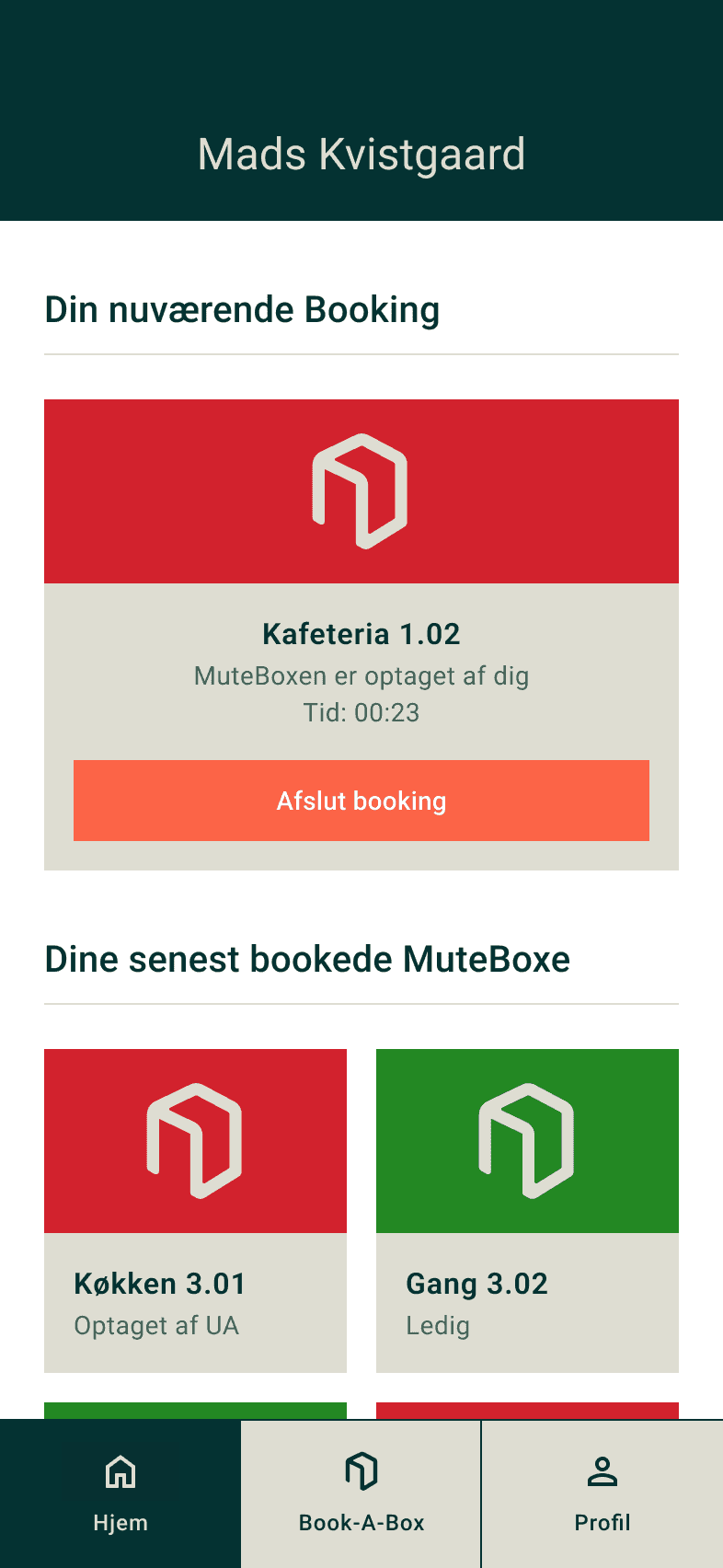
Task: Open the Book-A-Box tab
Action: (361, 1493)
